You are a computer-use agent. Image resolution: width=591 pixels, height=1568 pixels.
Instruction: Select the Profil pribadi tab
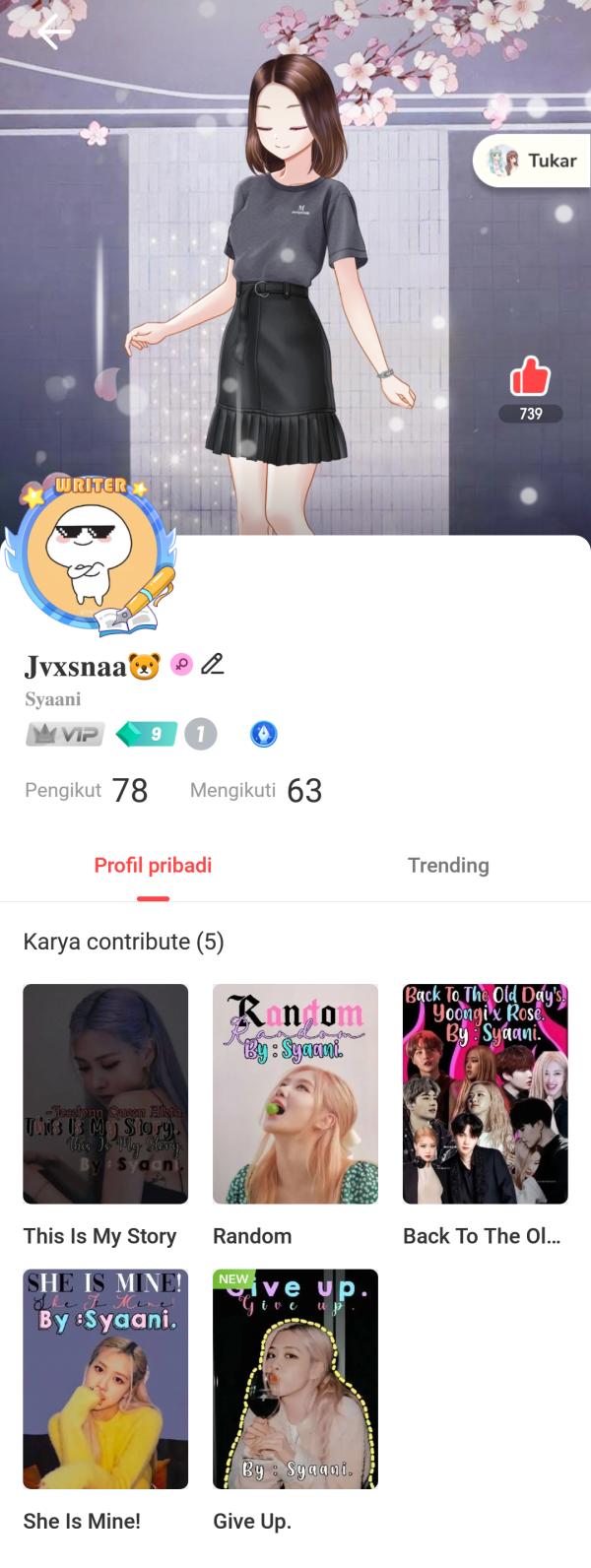coord(153,865)
